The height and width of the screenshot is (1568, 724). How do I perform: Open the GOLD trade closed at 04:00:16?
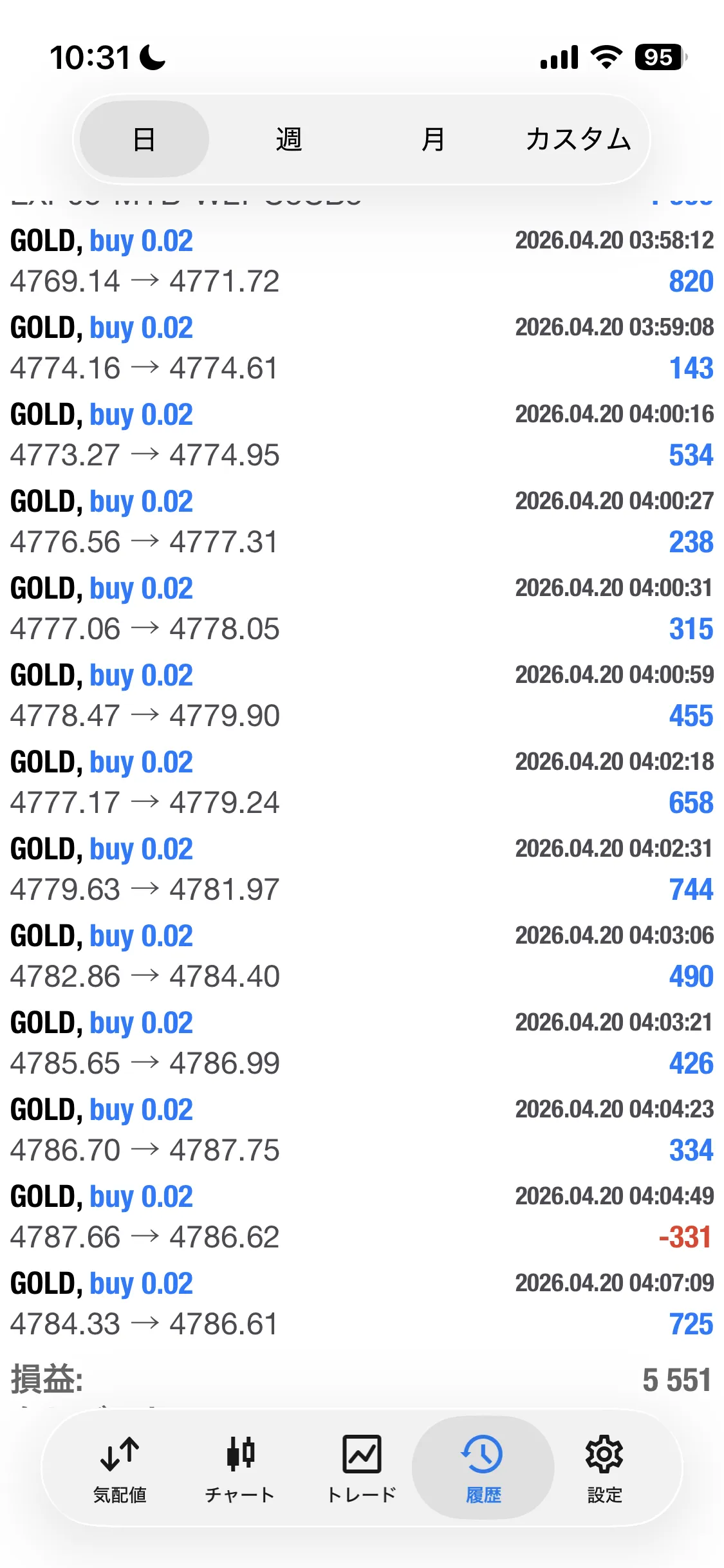(x=362, y=434)
